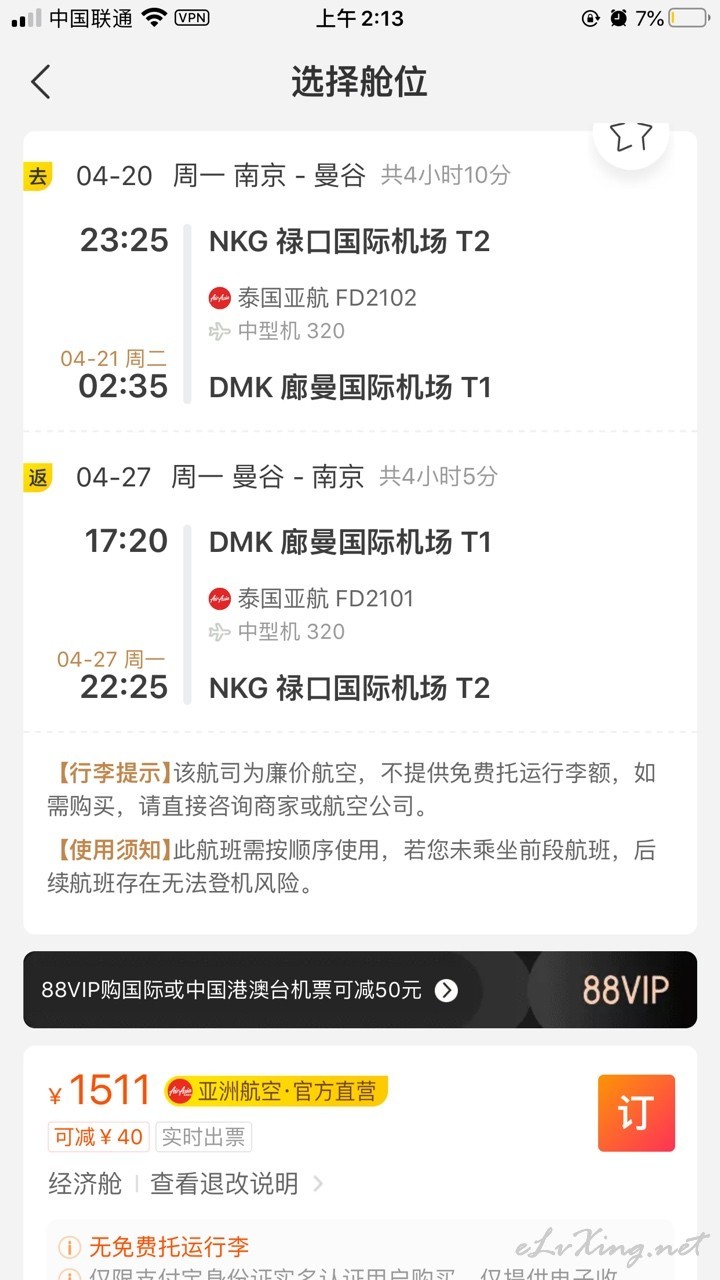Open the 88VIP discount banner
Screen dimensions: 720x1280
pyautogui.click(x=360, y=990)
